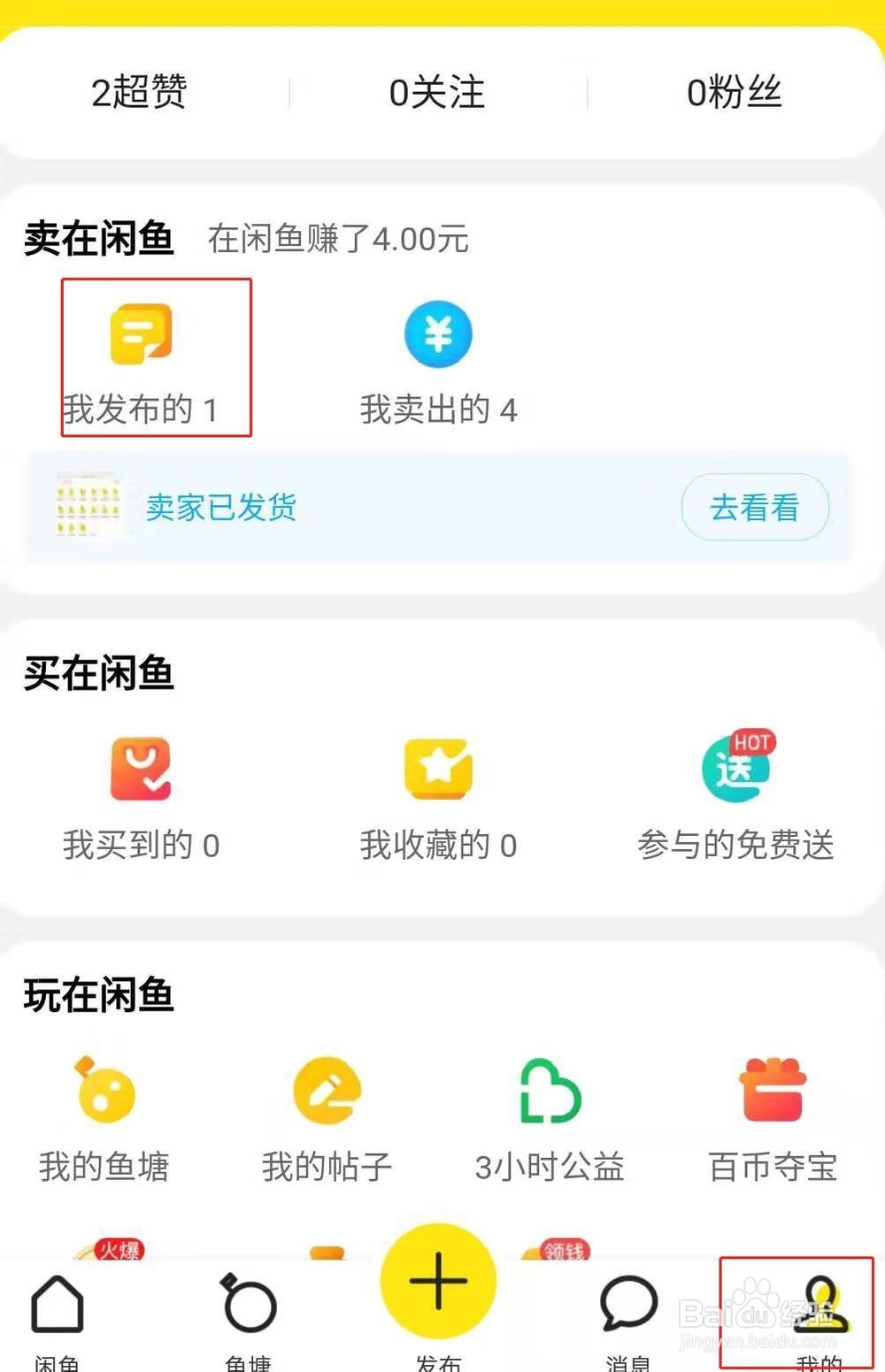Viewport: 885px width, 1372px height.
Task: Tap the yellow 发布 plus button
Action: [x=438, y=1281]
